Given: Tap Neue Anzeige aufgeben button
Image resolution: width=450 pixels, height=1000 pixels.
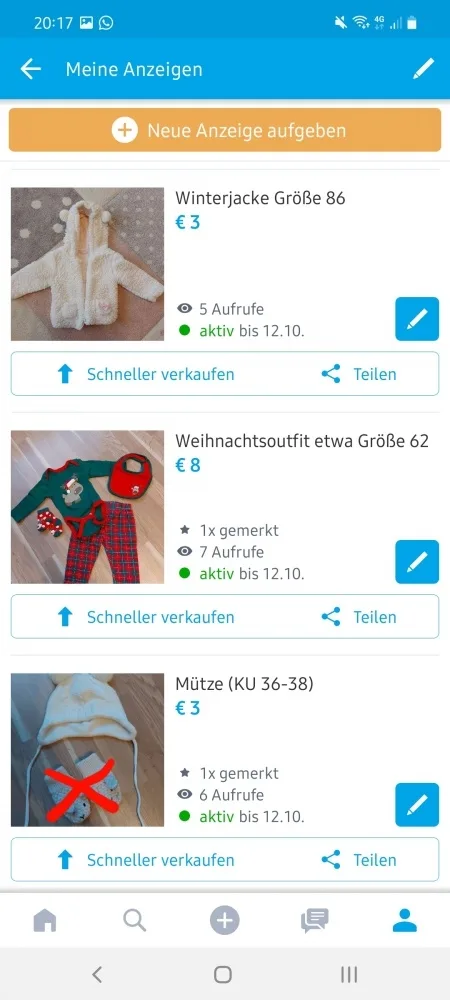Looking at the screenshot, I should click(x=225, y=130).
